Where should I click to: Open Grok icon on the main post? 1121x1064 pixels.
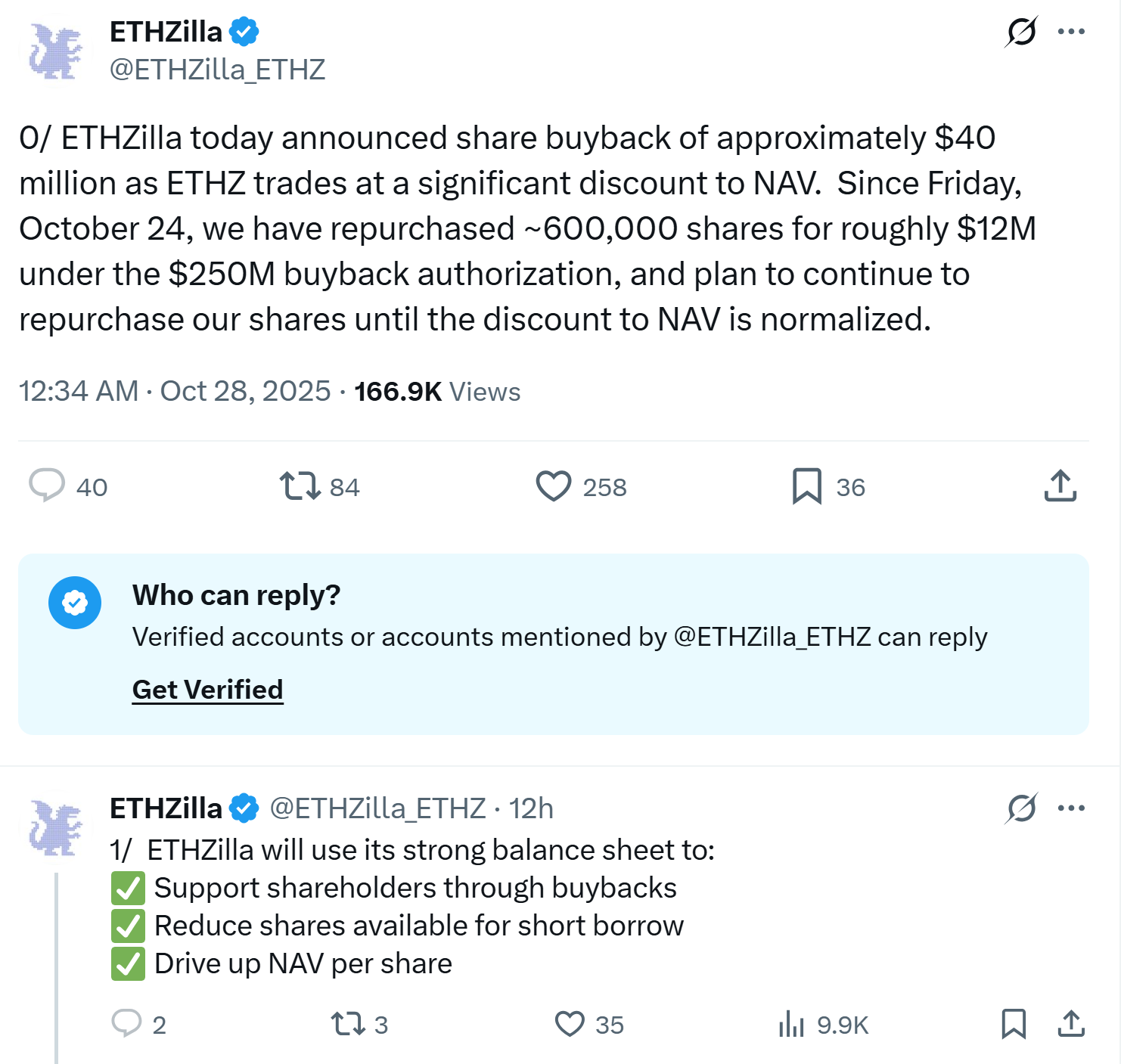tap(1021, 32)
